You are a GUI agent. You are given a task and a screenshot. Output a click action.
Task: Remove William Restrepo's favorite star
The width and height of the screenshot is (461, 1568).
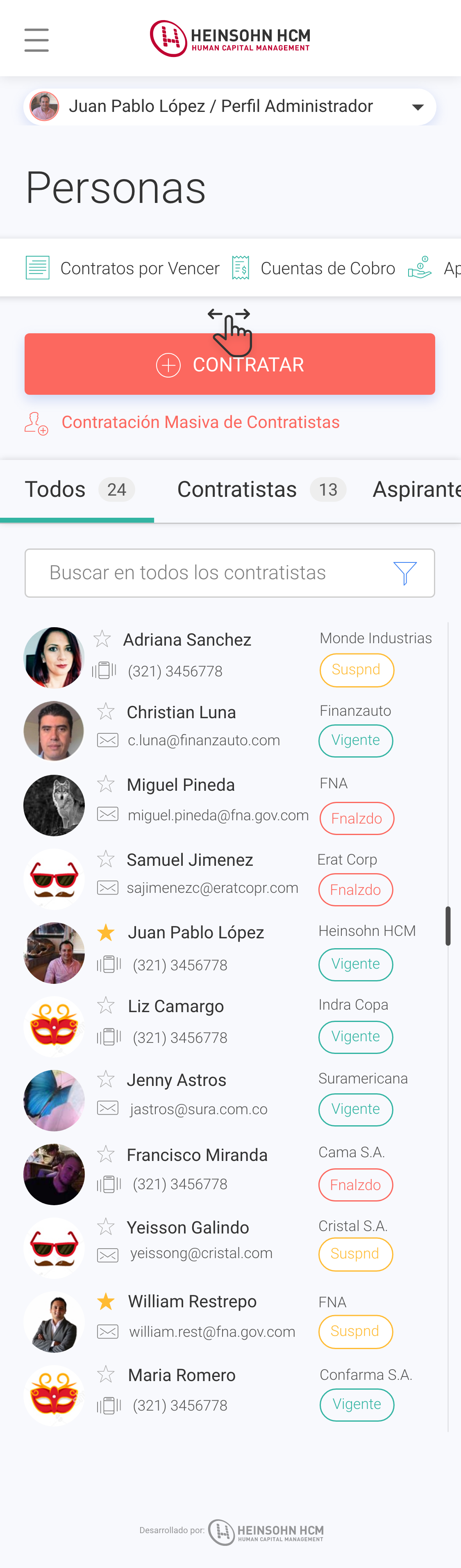click(x=106, y=1301)
